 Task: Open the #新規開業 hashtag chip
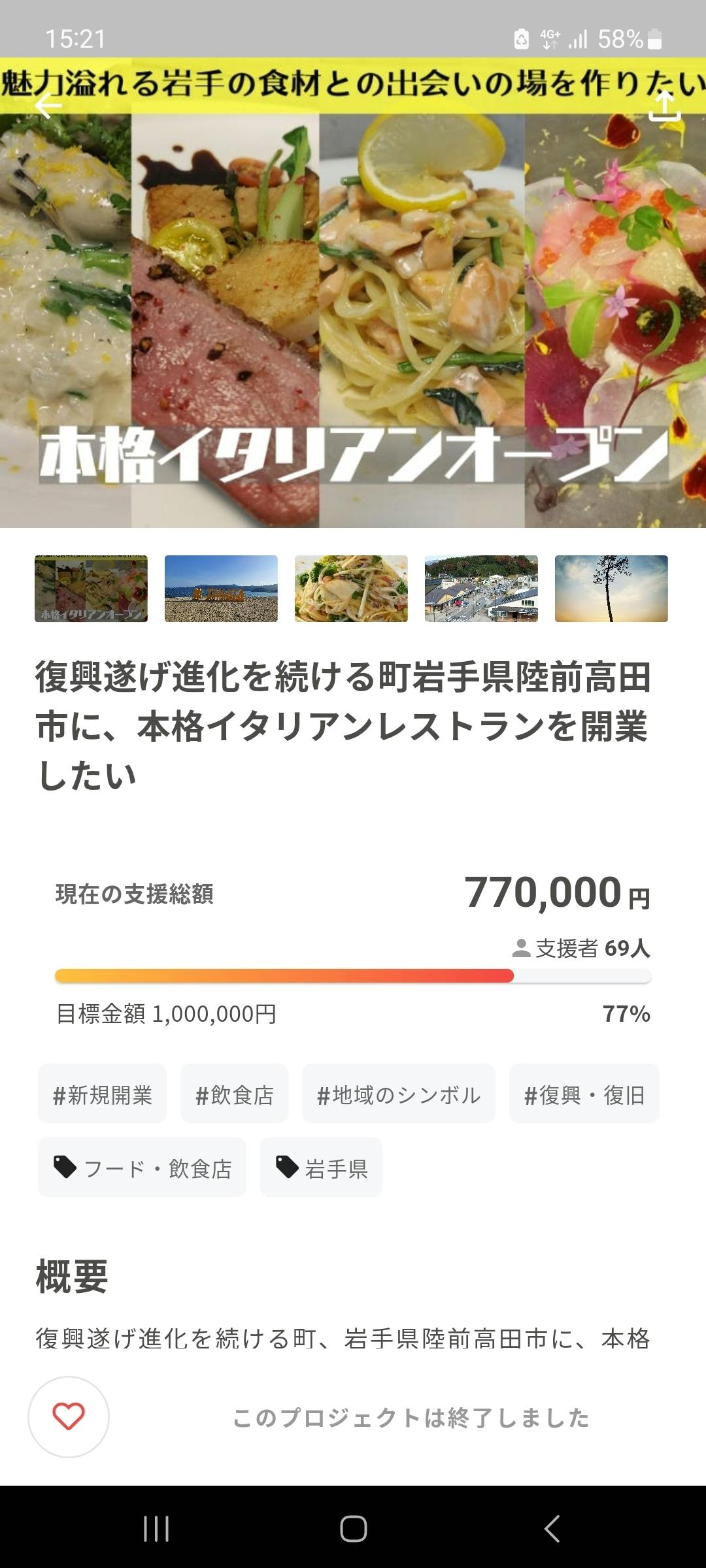point(102,1094)
